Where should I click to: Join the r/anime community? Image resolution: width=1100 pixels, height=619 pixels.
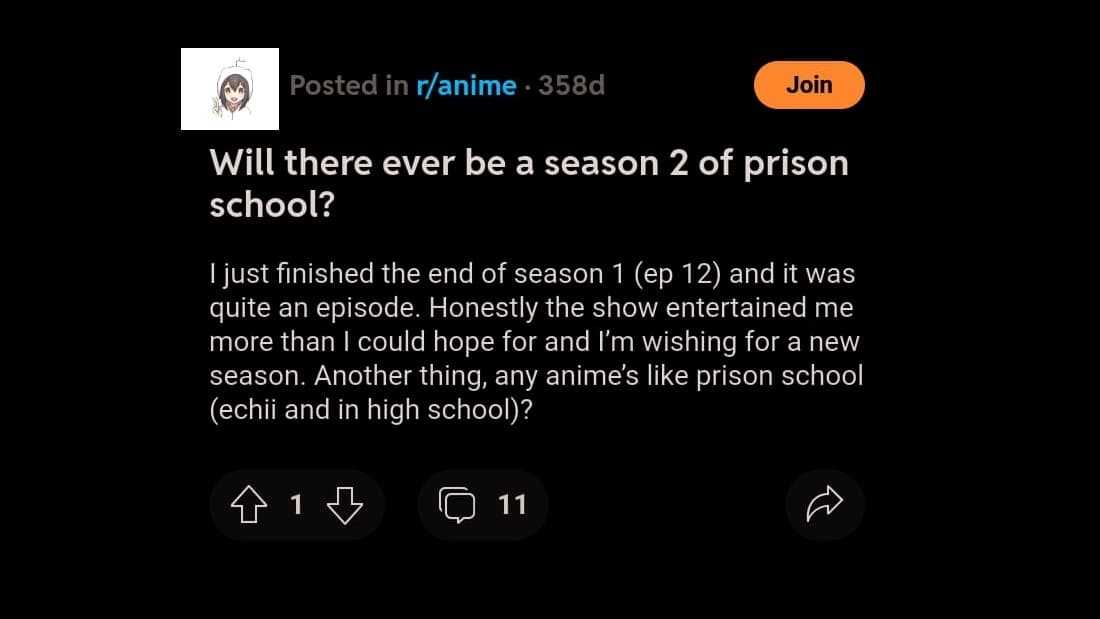[x=808, y=85]
